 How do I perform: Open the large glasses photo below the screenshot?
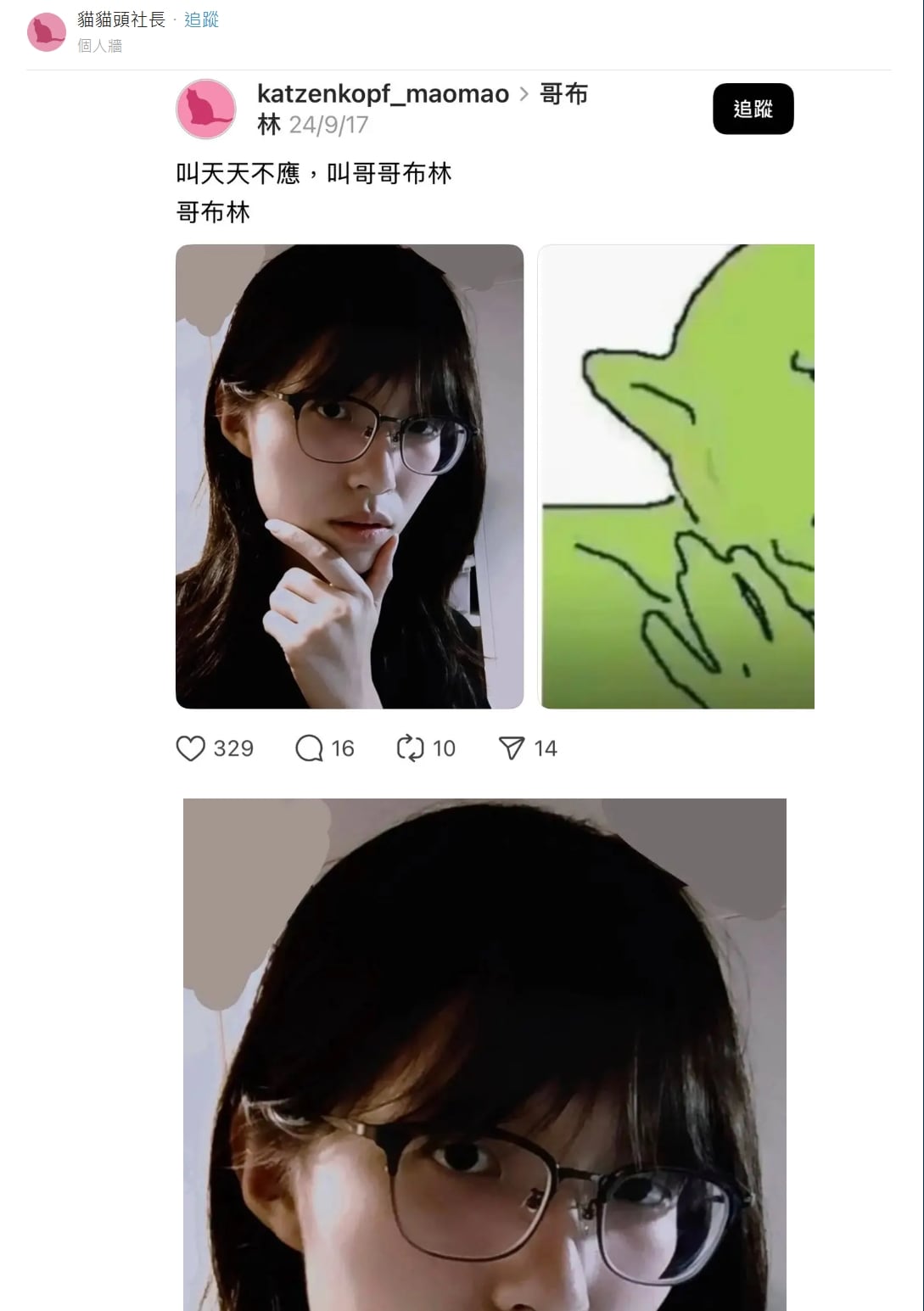[484, 1054]
